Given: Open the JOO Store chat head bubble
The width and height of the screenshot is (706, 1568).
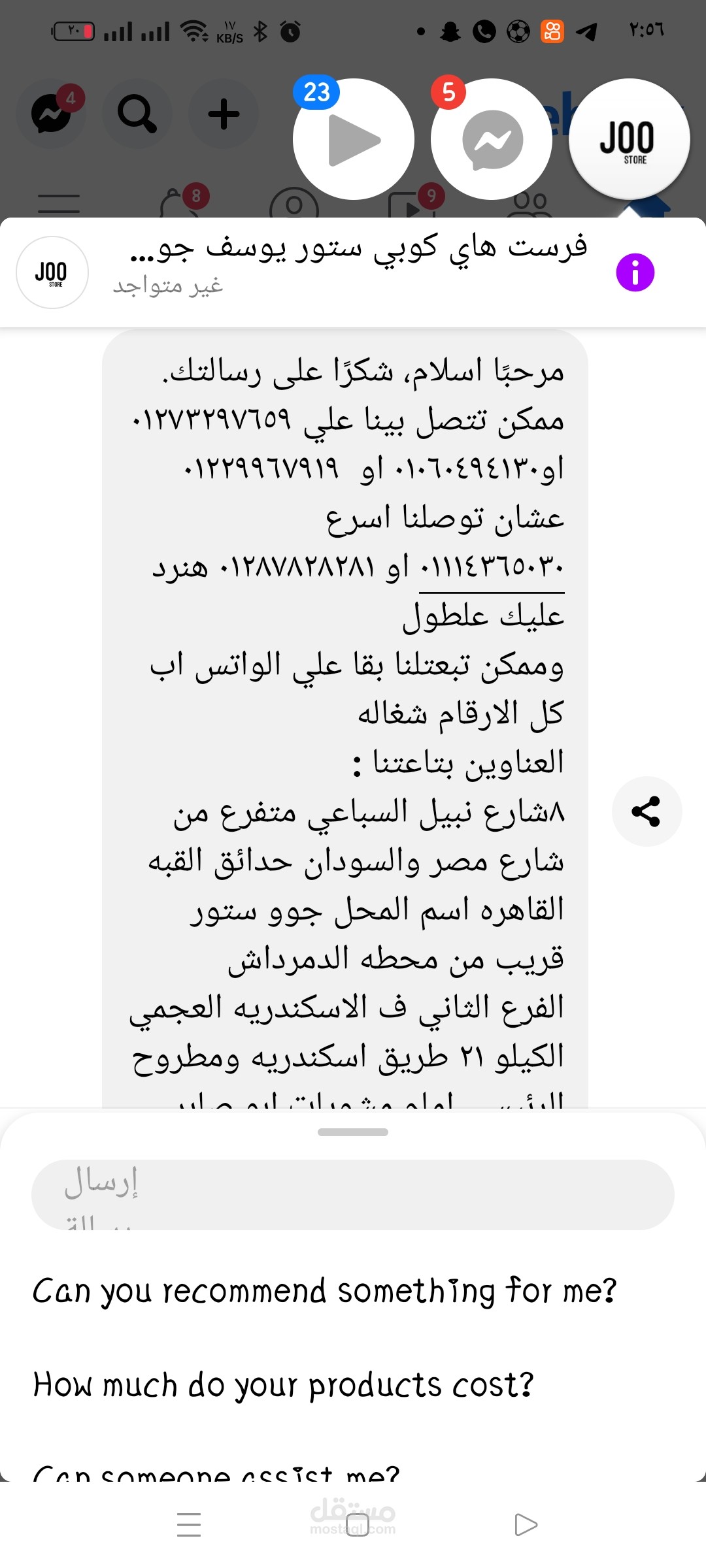Looking at the screenshot, I should [x=629, y=139].
